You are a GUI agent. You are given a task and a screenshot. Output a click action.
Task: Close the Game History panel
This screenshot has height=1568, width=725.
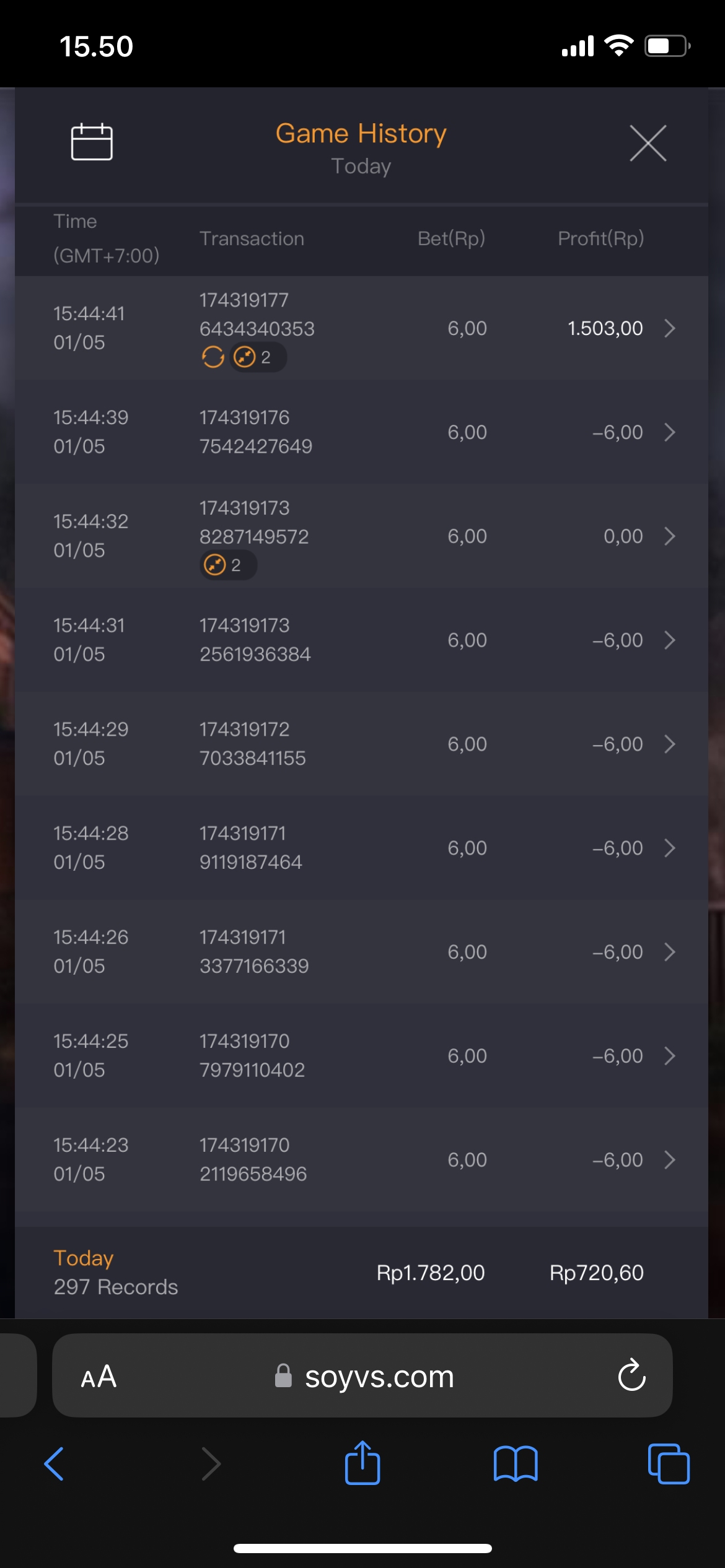coord(648,143)
